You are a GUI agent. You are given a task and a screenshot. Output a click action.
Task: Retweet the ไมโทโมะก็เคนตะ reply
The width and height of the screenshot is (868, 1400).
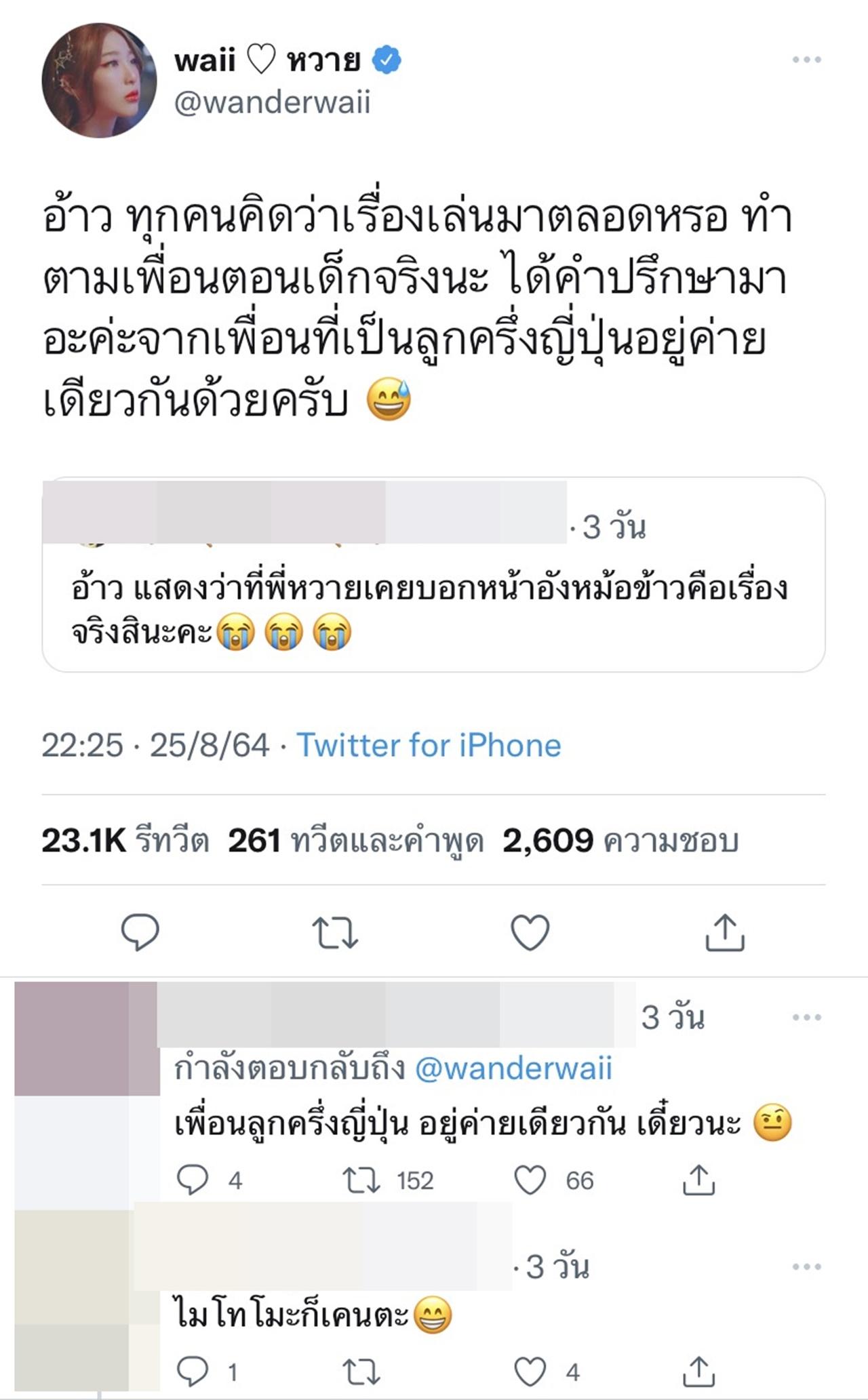pyautogui.click(x=361, y=1373)
